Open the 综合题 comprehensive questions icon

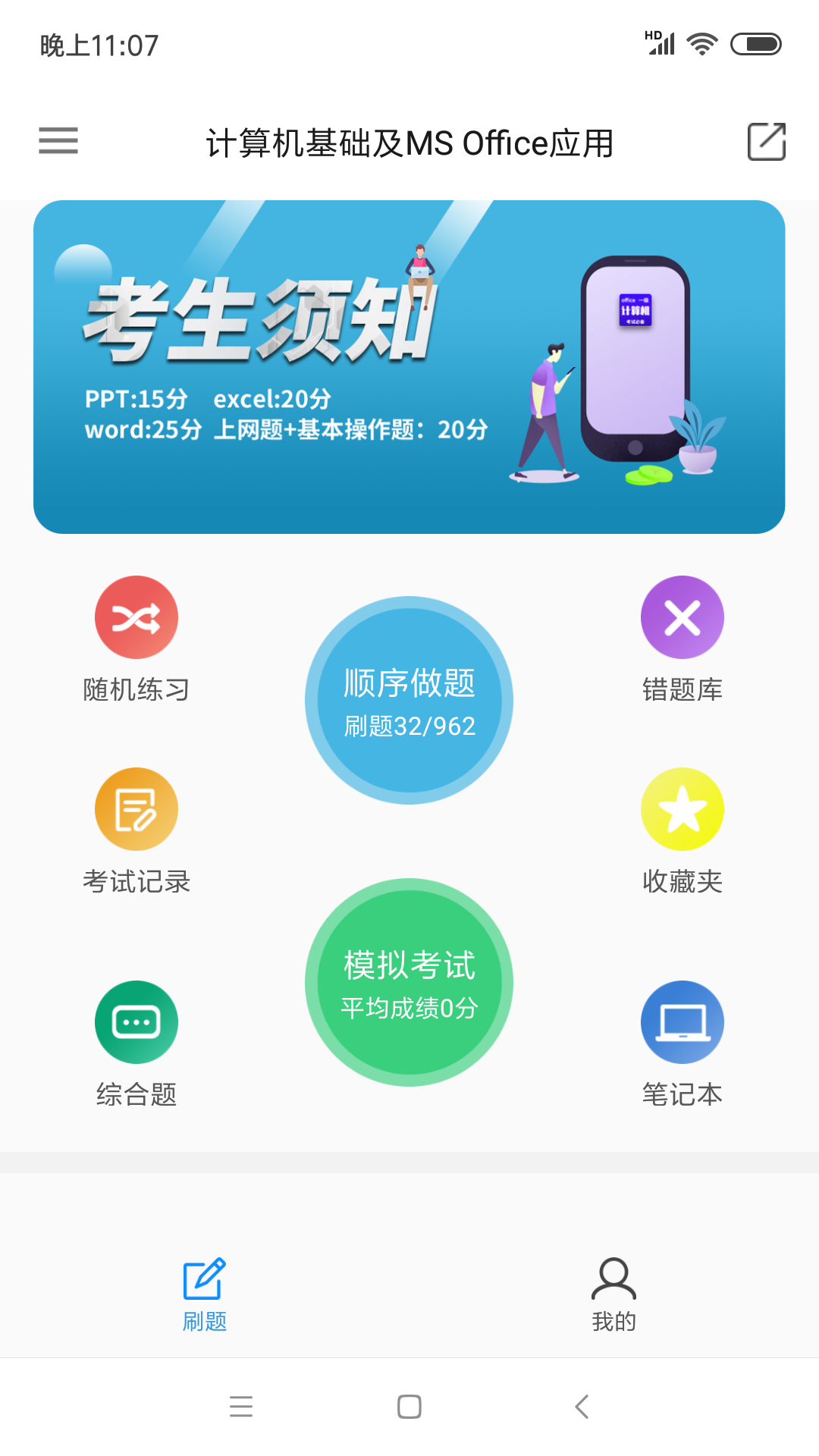tap(136, 1021)
